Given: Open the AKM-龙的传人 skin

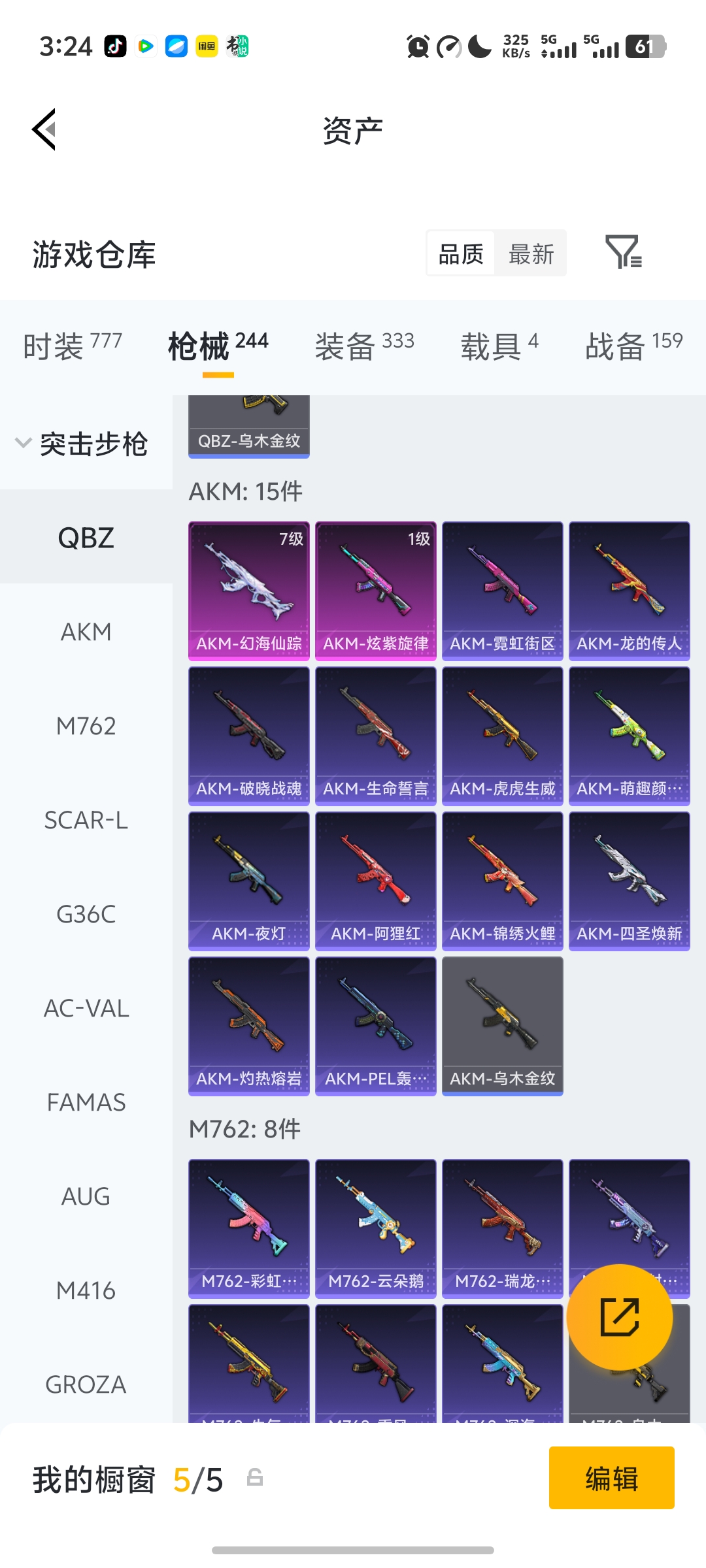Looking at the screenshot, I should (629, 591).
